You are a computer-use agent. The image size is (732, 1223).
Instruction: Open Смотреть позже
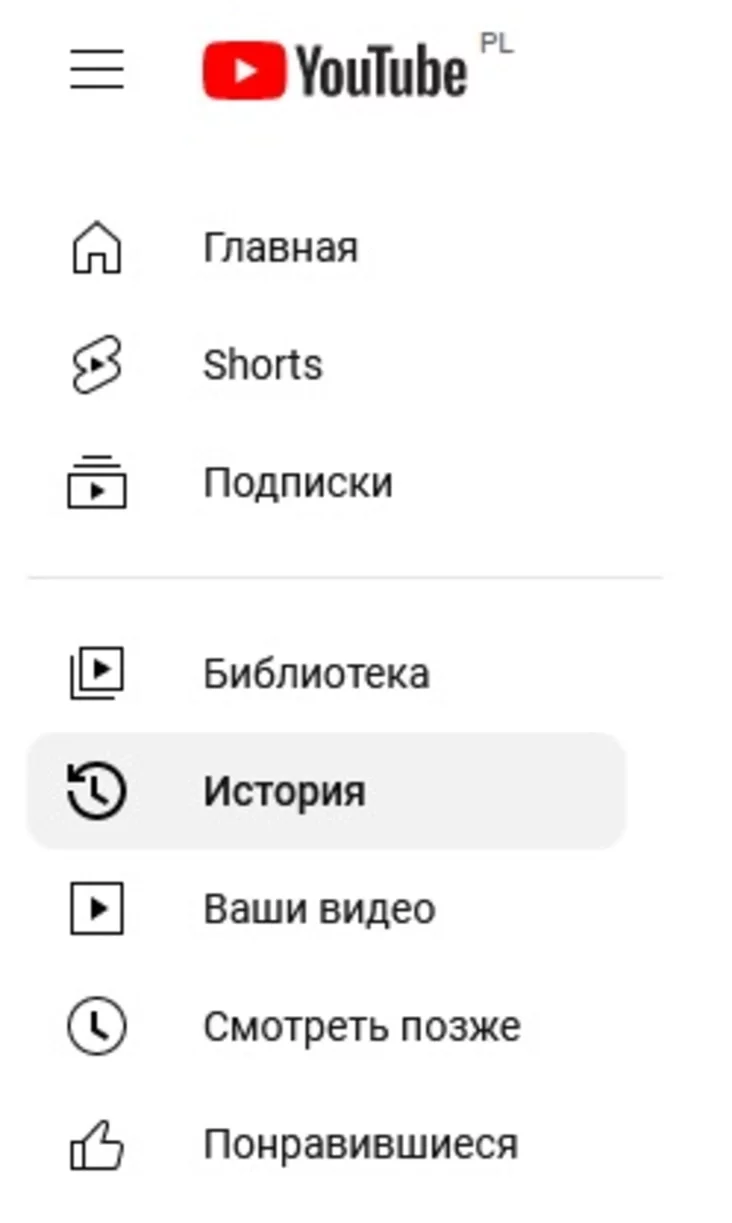coord(327,1027)
